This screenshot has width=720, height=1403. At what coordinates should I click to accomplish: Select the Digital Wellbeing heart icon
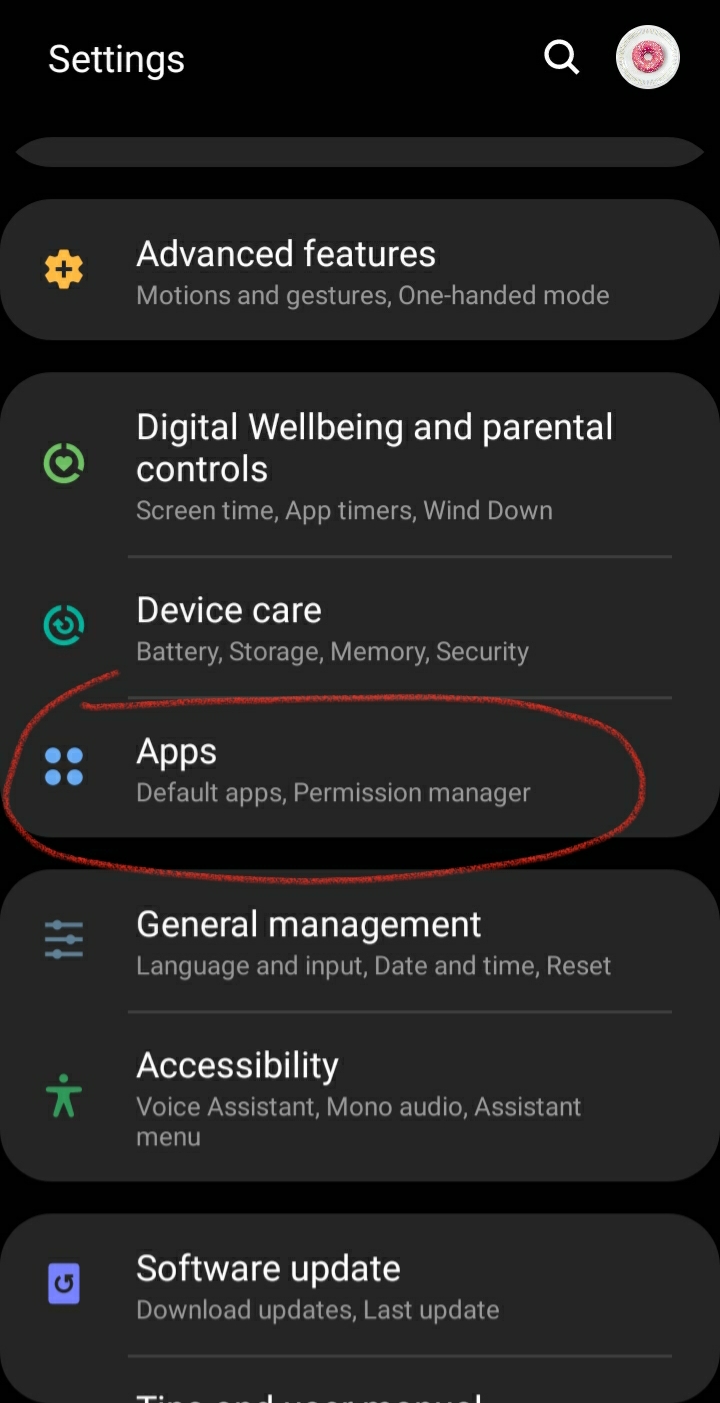click(x=63, y=462)
